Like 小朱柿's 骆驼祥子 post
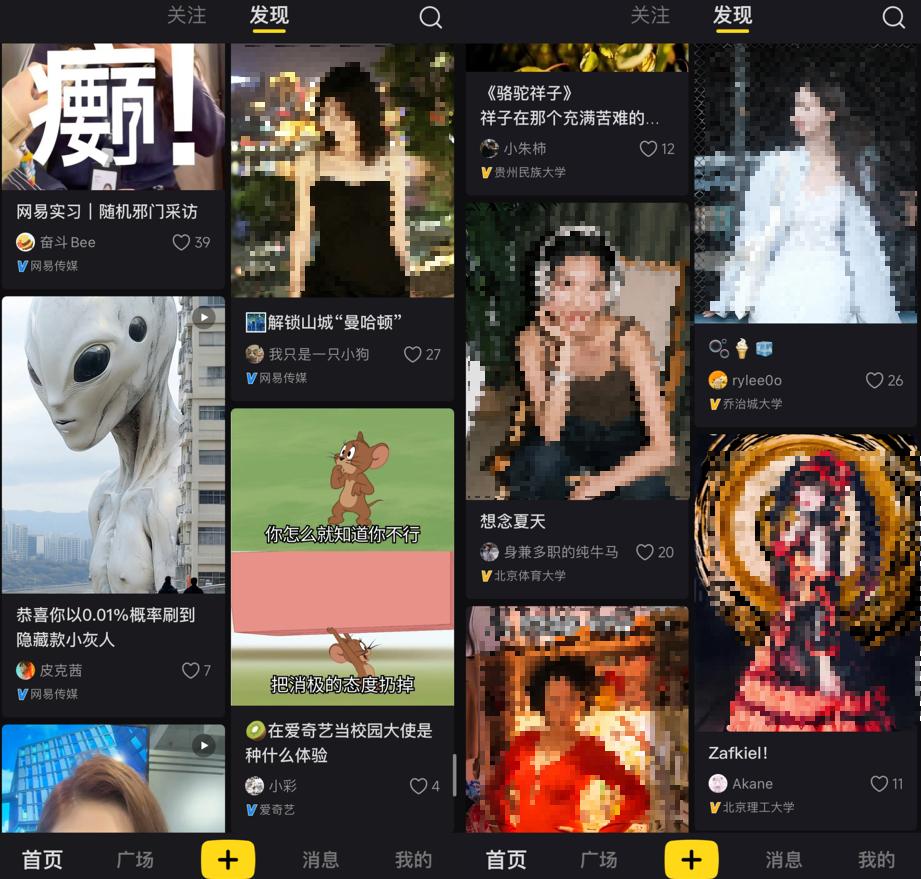The image size is (921, 879). click(649, 149)
